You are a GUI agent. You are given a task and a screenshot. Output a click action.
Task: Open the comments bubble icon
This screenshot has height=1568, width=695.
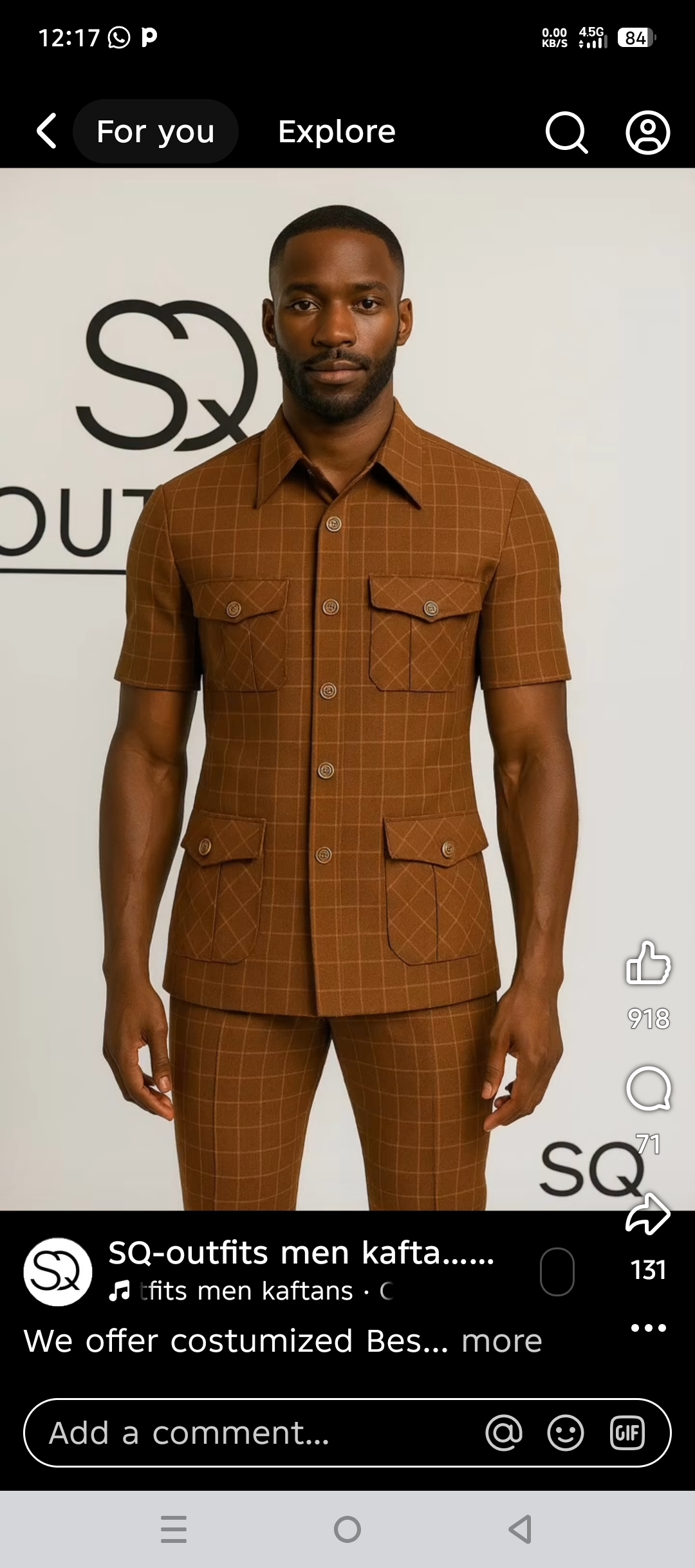click(648, 1088)
